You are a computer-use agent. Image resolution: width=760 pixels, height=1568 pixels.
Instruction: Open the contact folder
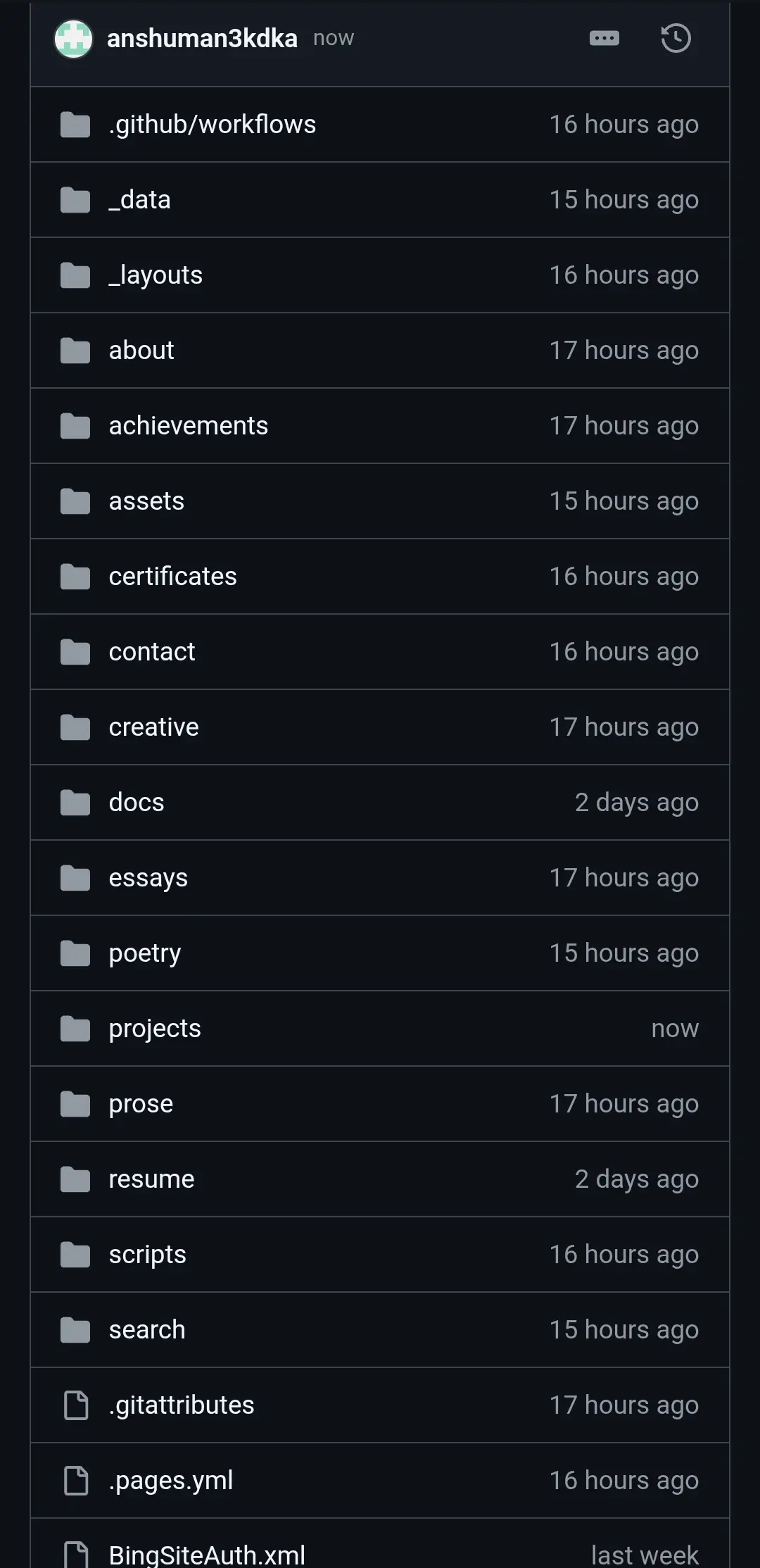pyautogui.click(x=151, y=652)
